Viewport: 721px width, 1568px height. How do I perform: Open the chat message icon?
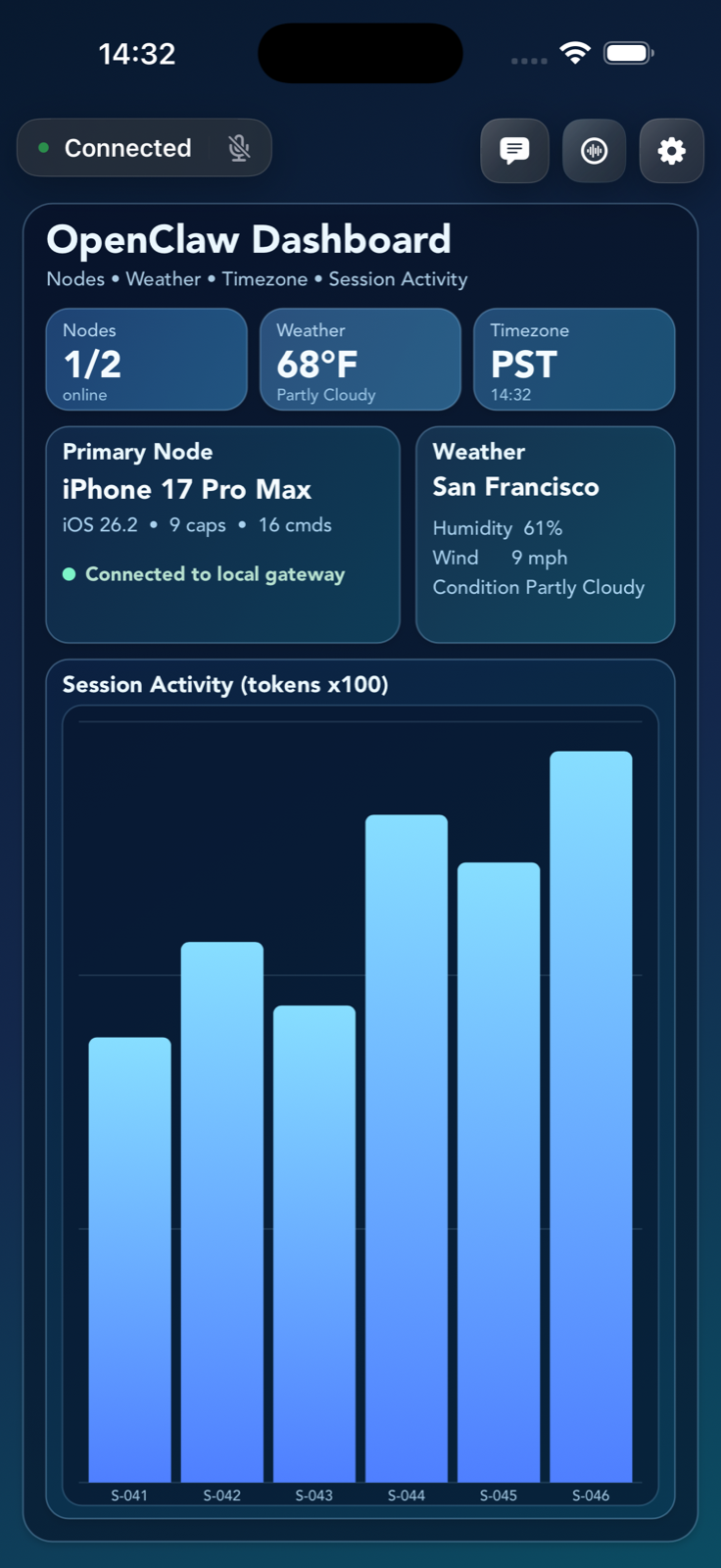[x=514, y=151]
